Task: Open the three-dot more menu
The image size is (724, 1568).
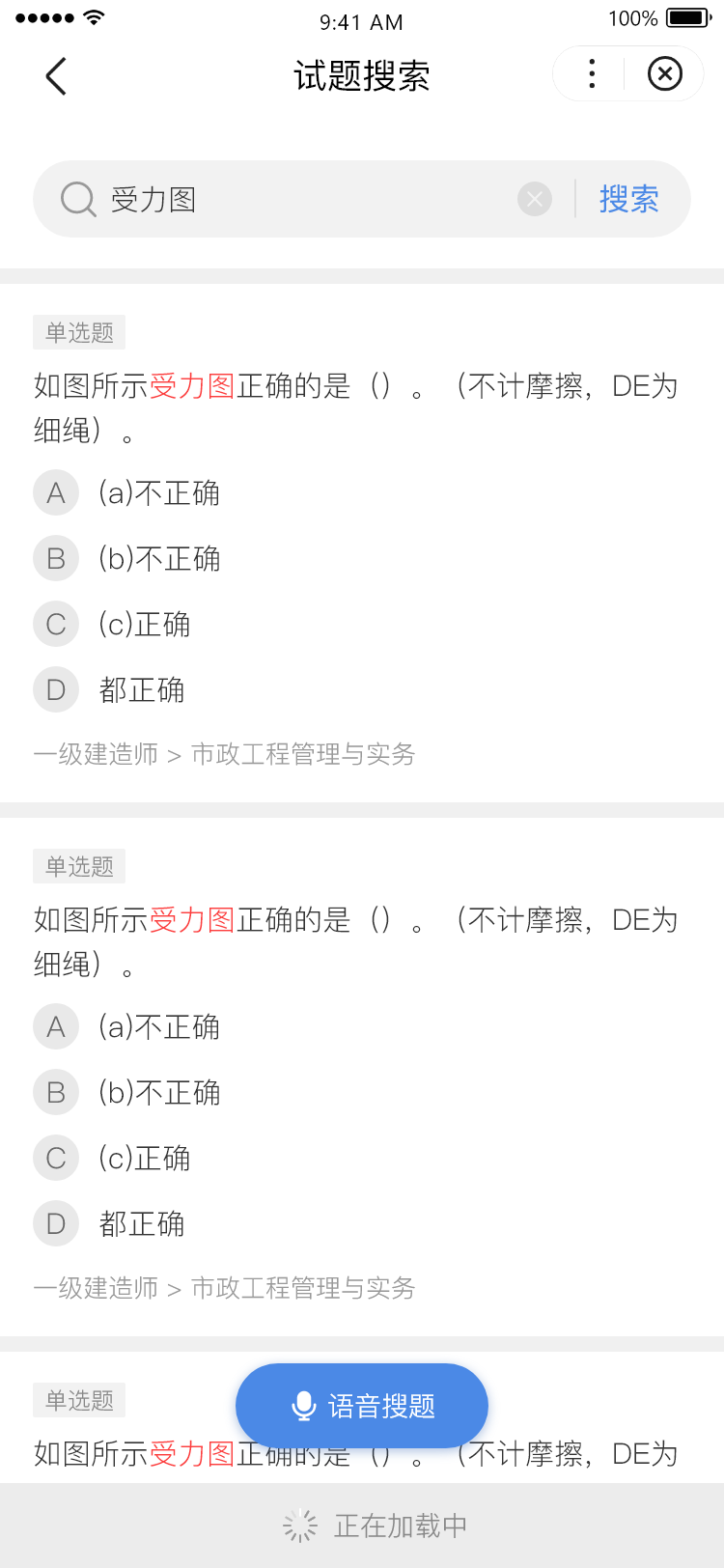Action: click(x=592, y=74)
